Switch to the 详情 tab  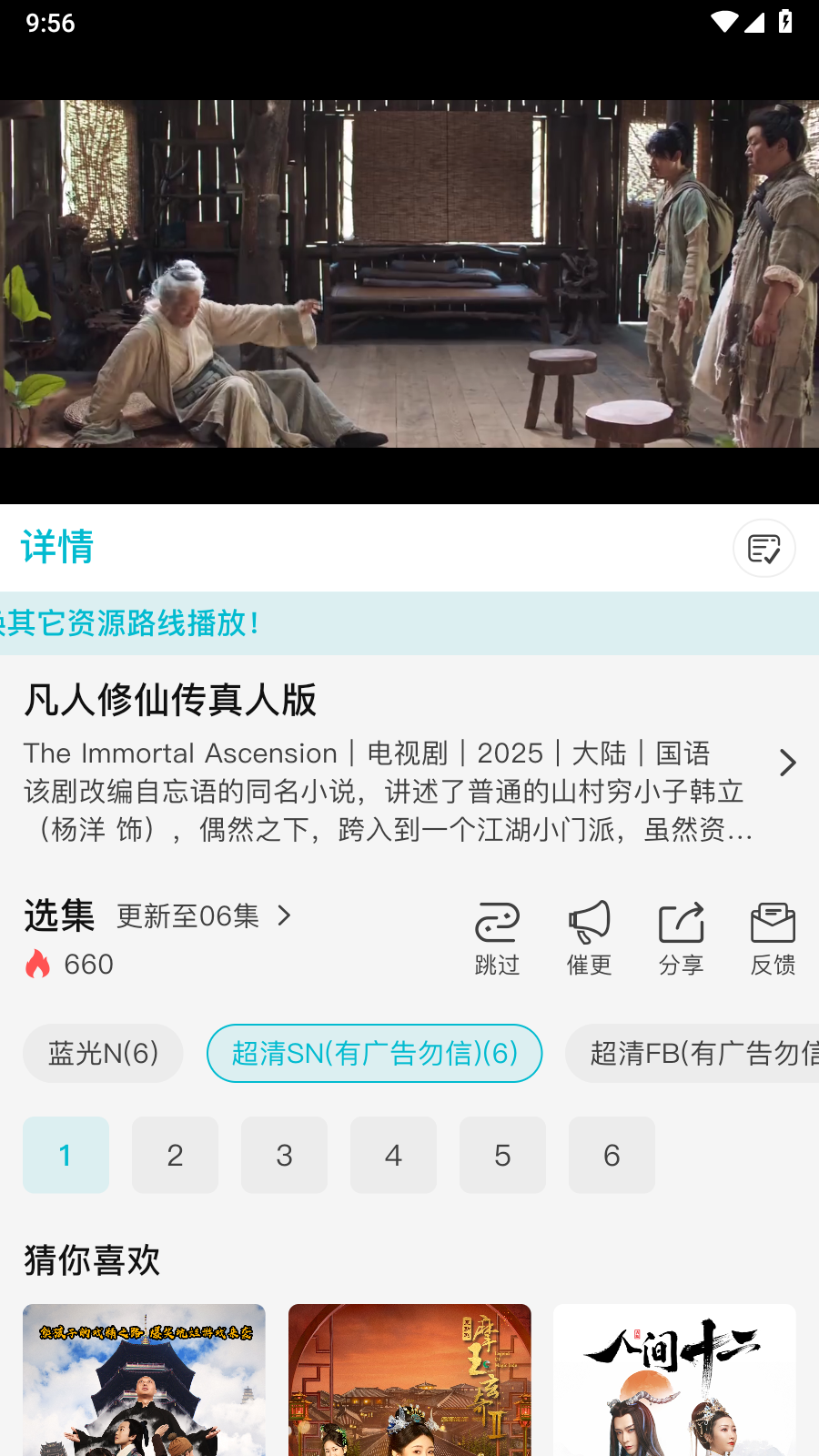pos(56,548)
